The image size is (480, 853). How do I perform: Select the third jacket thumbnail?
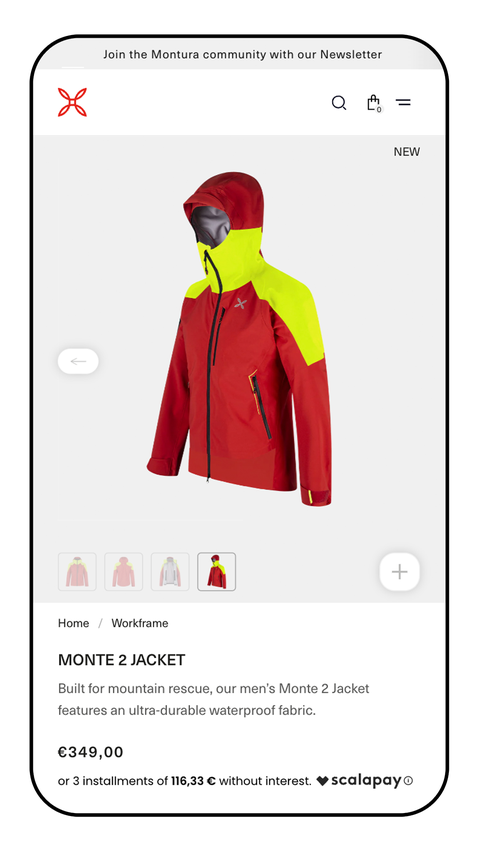point(170,572)
